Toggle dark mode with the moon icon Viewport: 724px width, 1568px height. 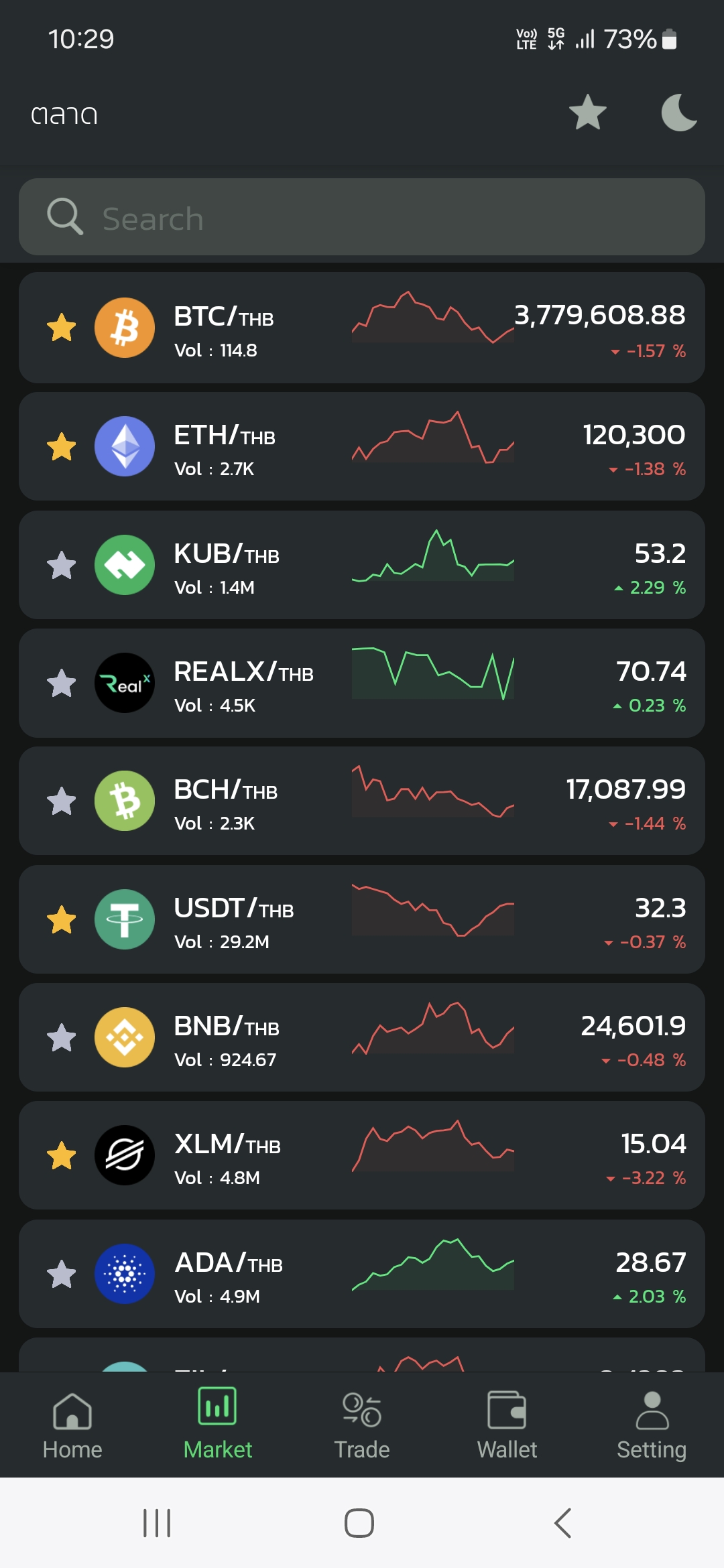tap(679, 113)
